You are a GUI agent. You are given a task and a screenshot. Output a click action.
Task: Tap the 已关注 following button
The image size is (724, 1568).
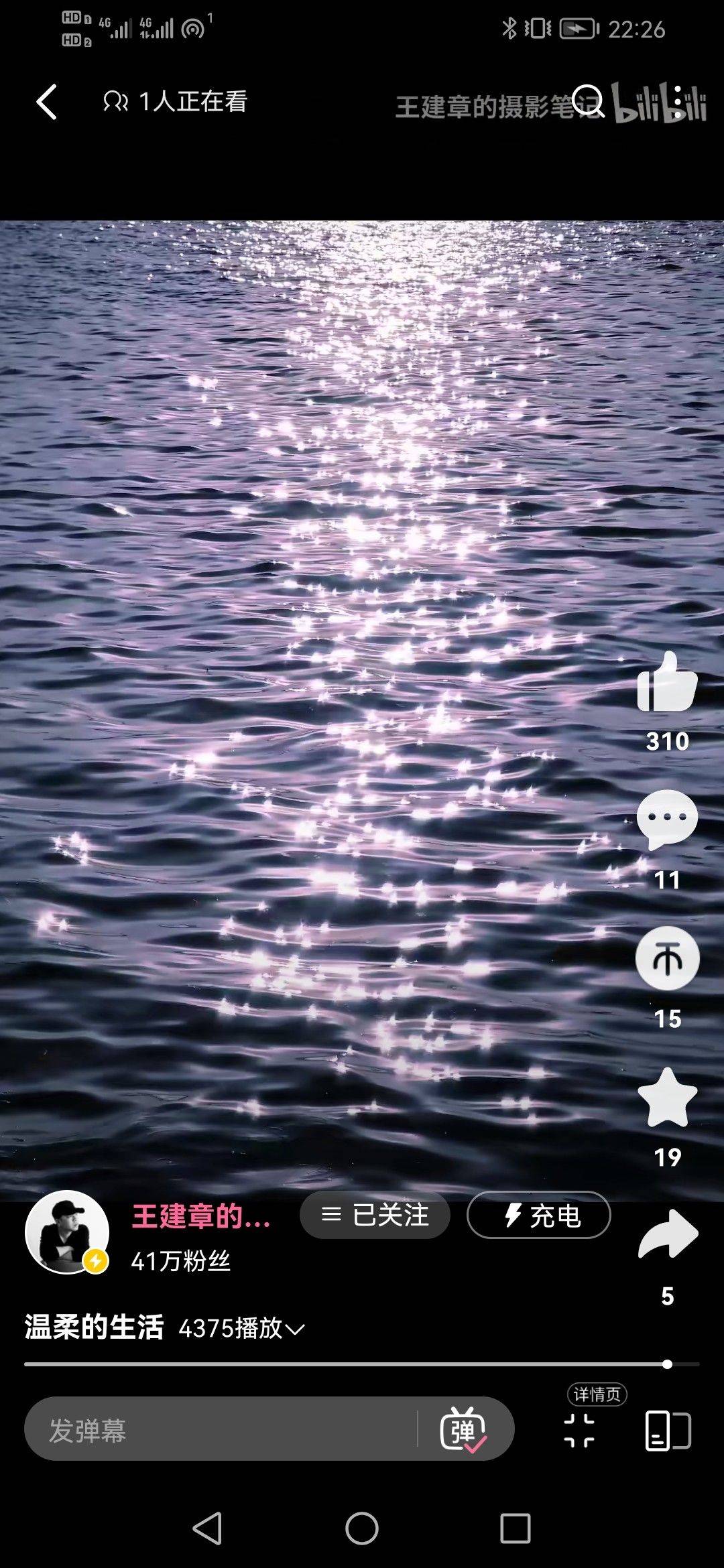(x=375, y=1215)
